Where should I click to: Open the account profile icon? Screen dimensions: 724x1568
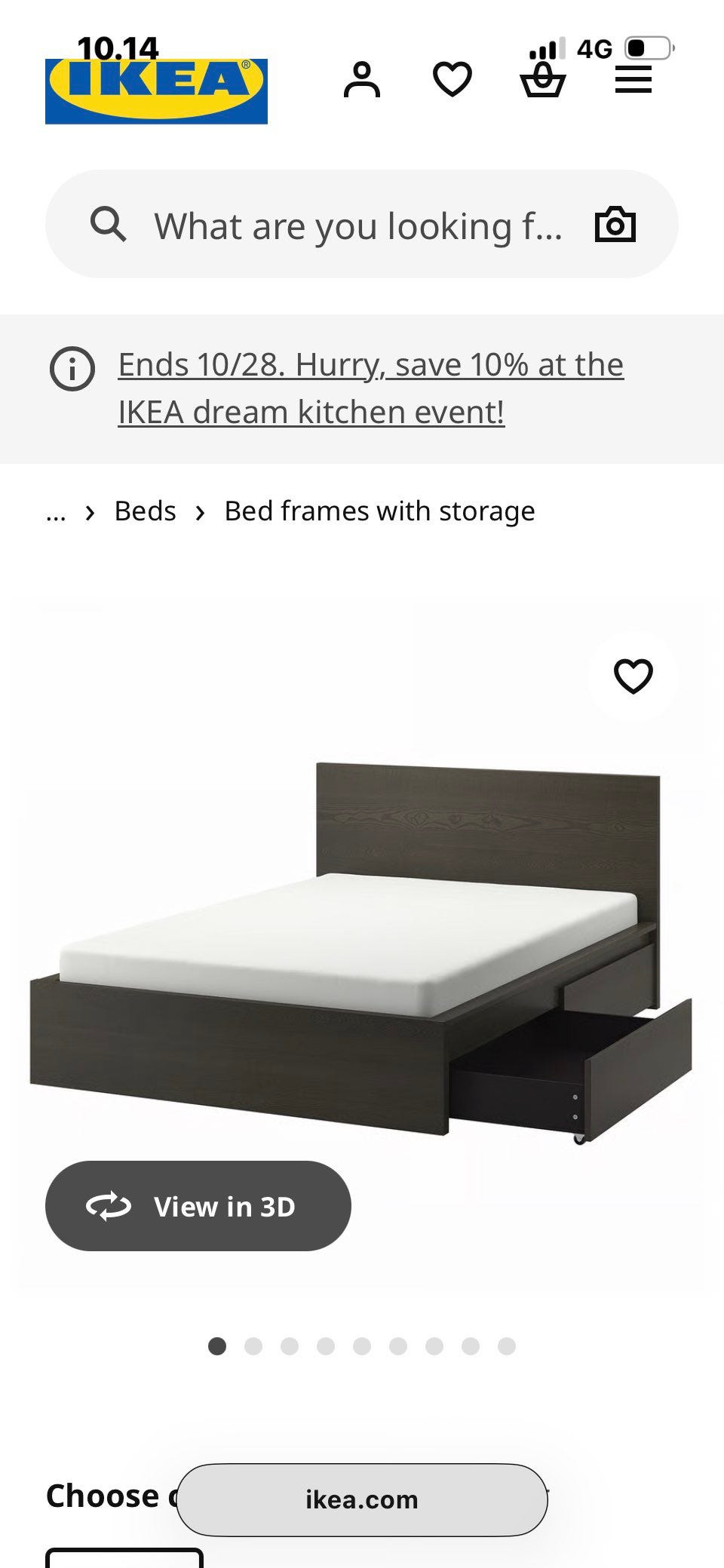(x=362, y=79)
